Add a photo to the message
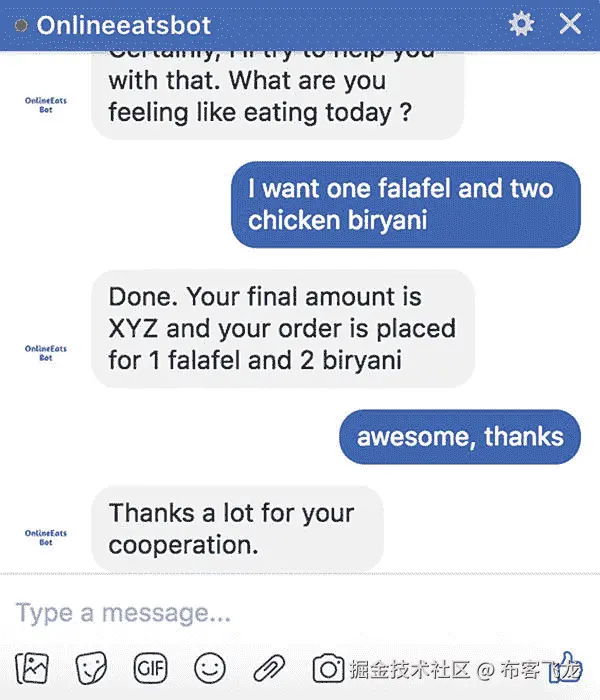Viewport: 600px width, 700px height. [x=35, y=667]
